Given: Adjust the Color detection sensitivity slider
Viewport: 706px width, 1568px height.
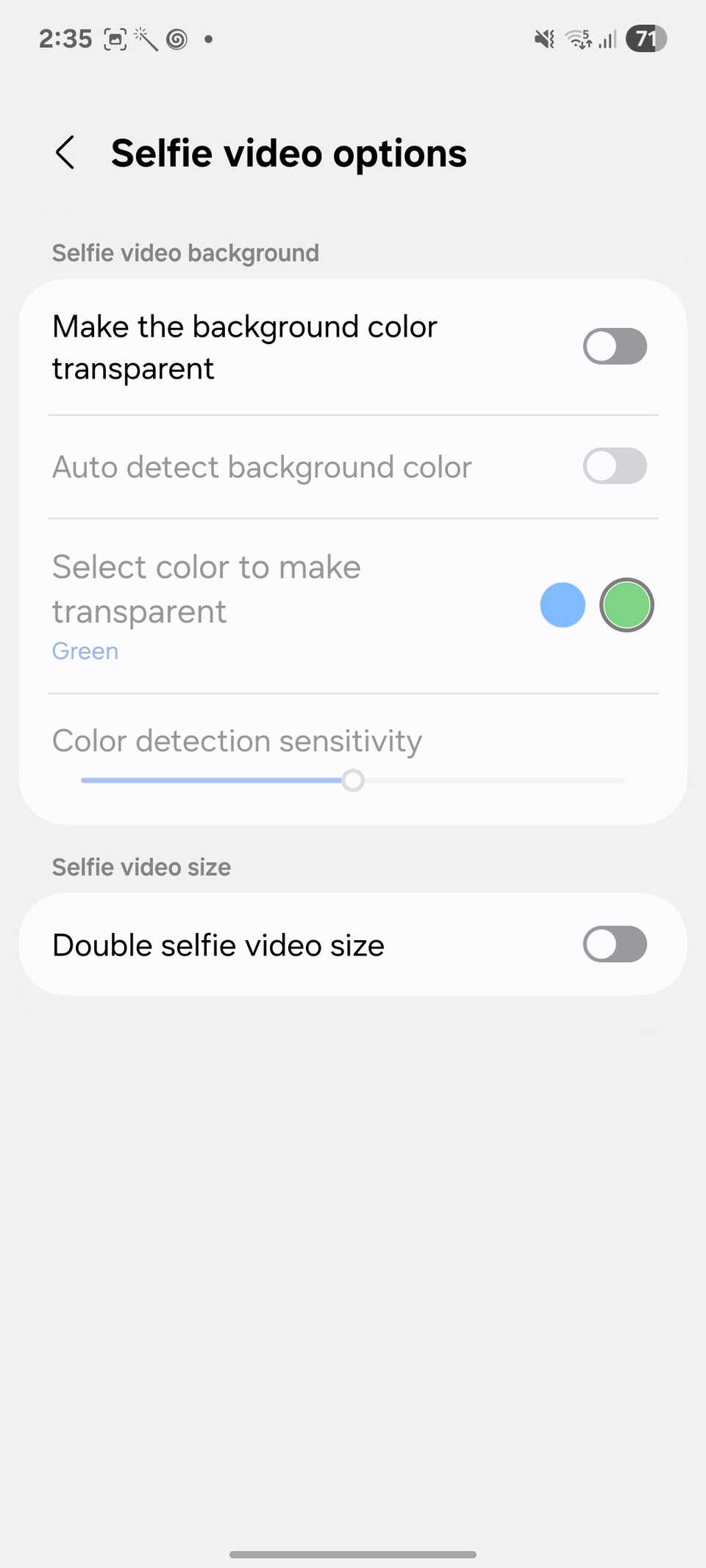Looking at the screenshot, I should tap(352, 780).
